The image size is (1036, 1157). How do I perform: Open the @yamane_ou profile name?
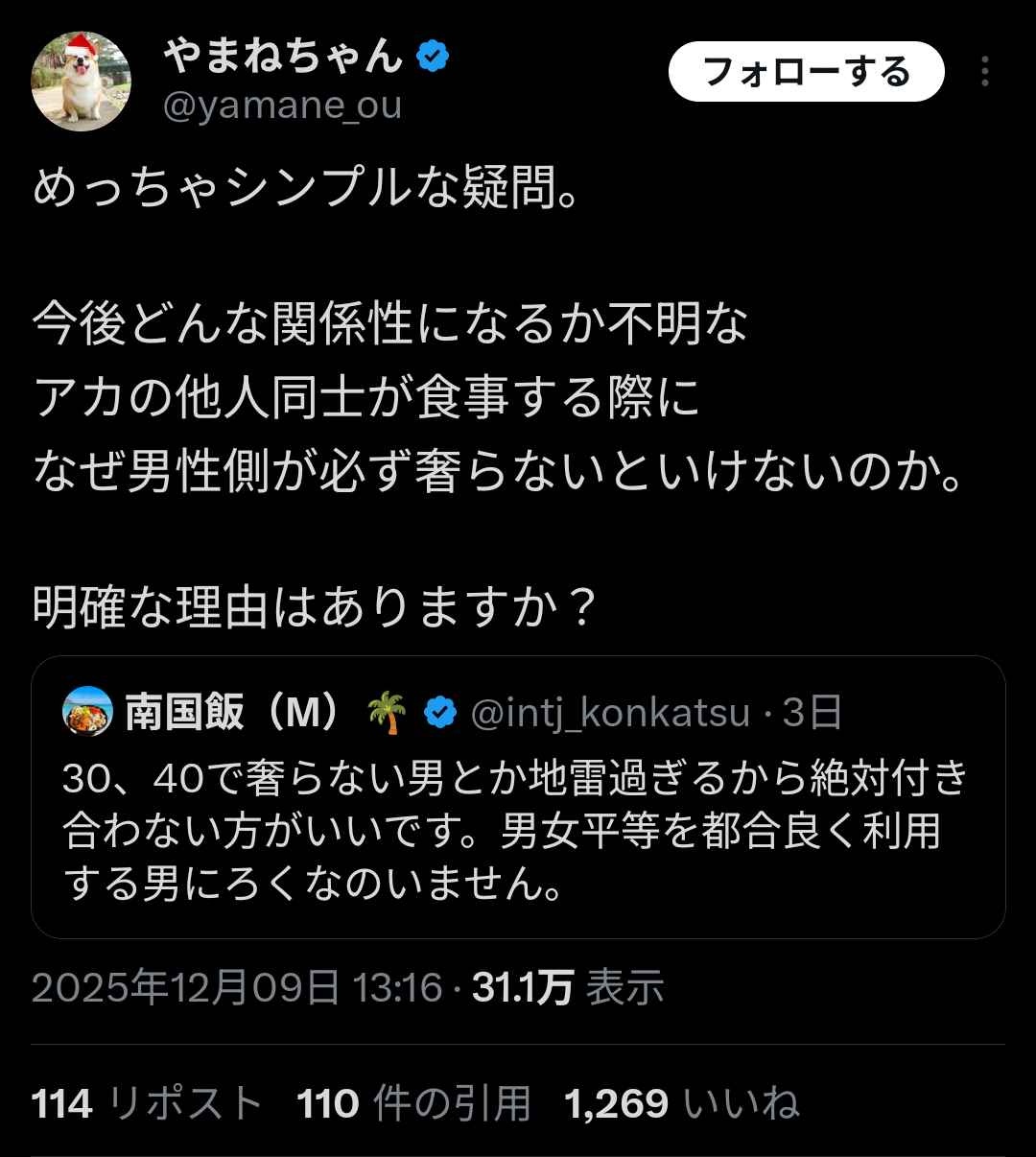[x=282, y=106]
